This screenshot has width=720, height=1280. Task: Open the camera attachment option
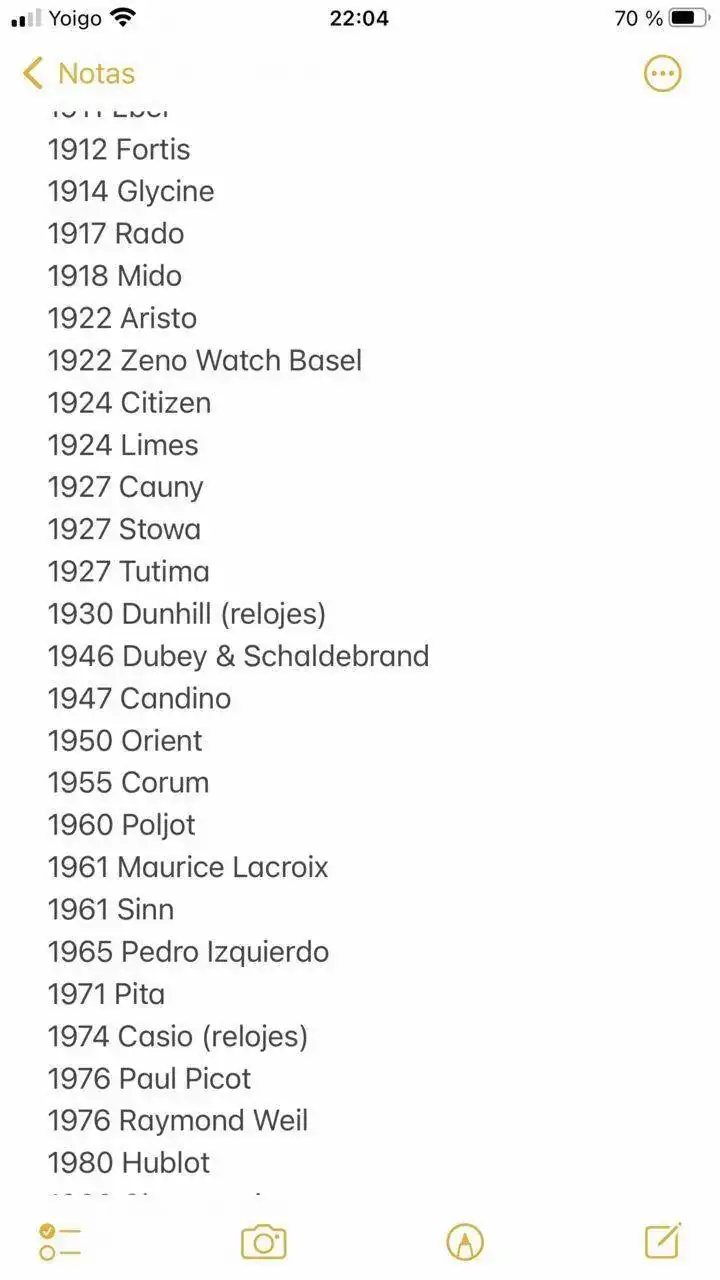[264, 1242]
